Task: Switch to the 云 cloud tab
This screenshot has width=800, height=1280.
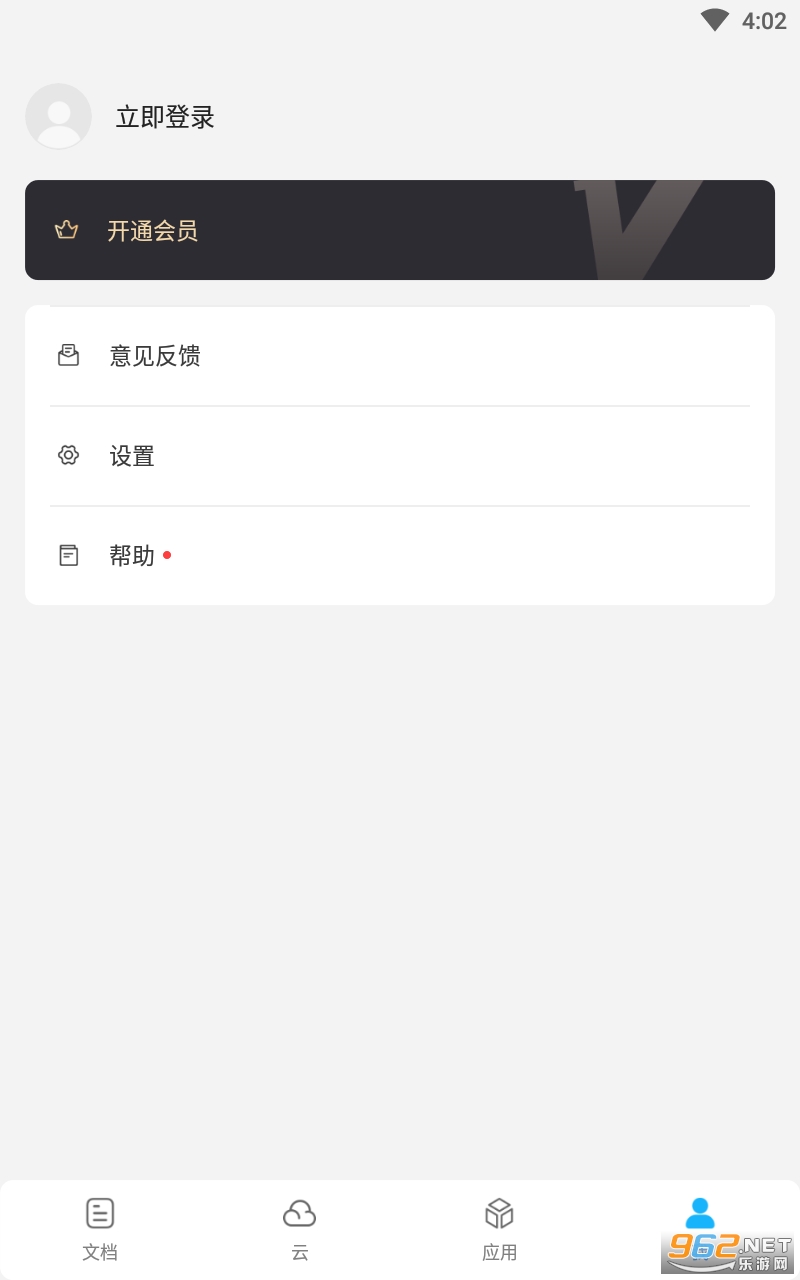Action: tap(300, 1228)
